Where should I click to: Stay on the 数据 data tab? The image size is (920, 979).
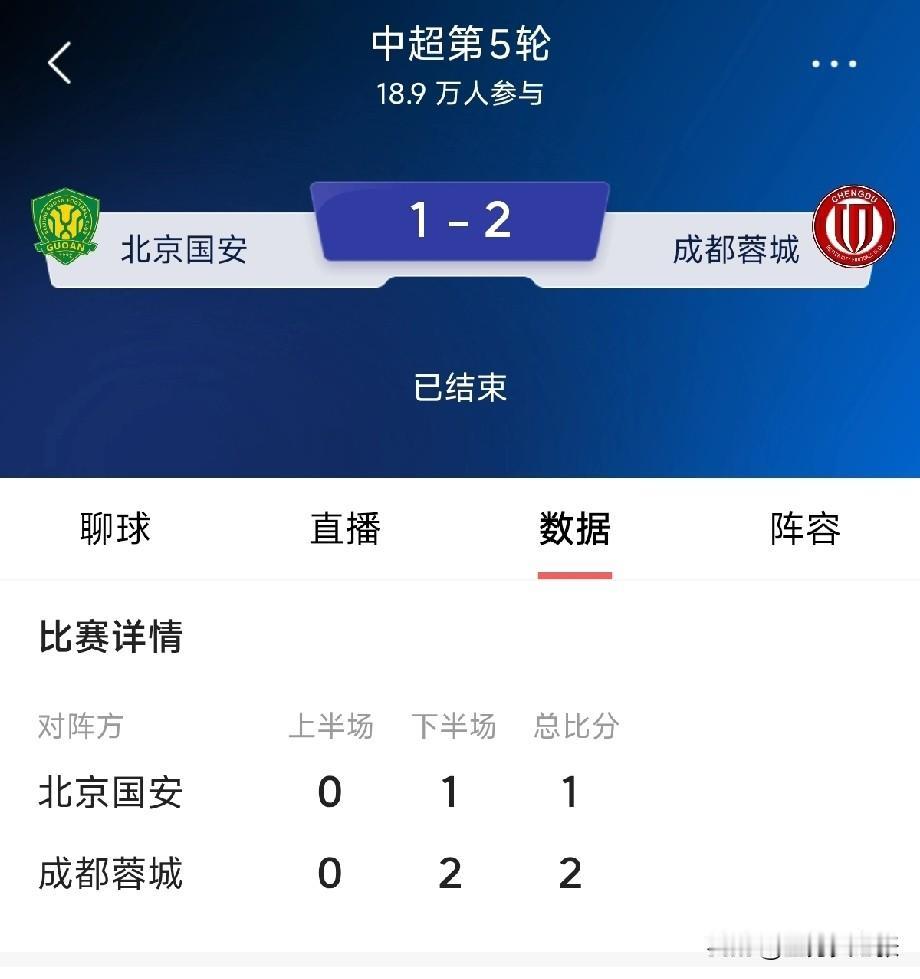[575, 530]
